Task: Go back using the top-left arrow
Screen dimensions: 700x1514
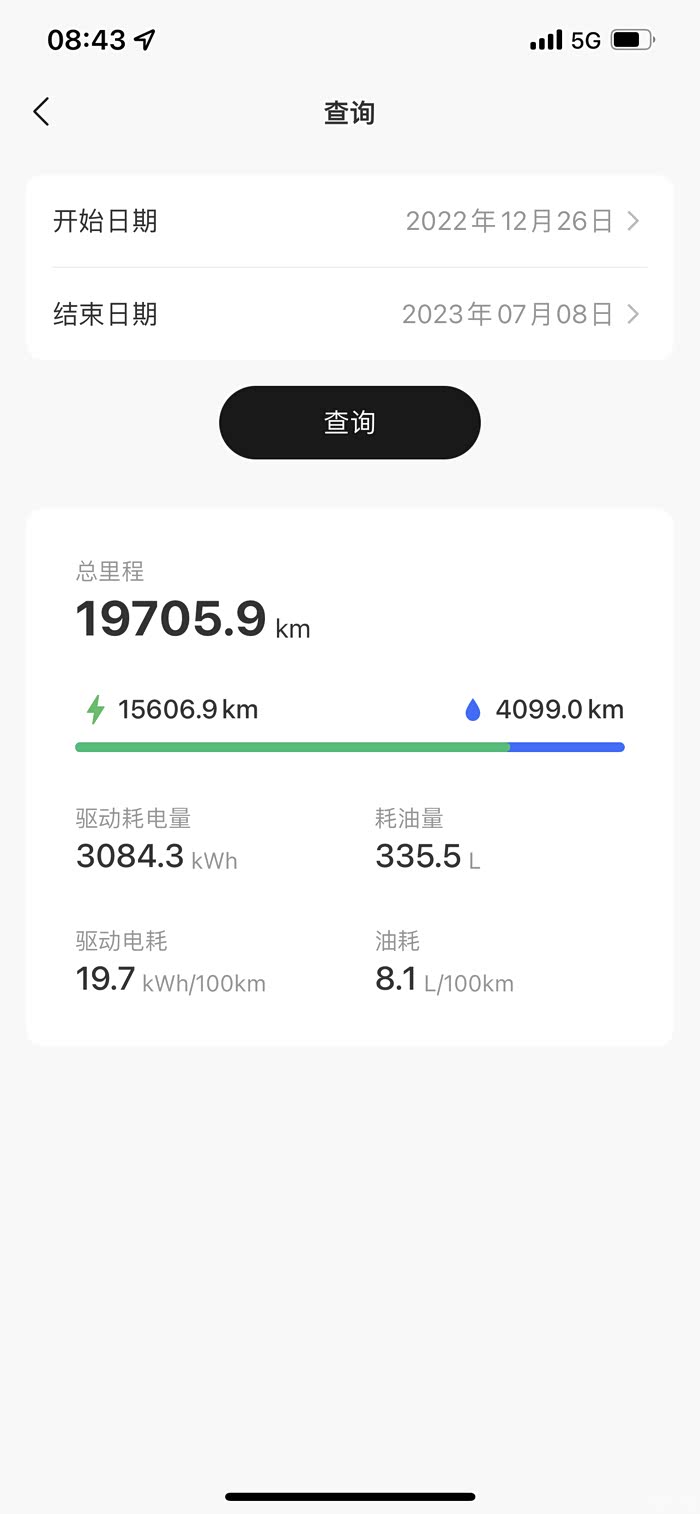Action: [x=41, y=112]
